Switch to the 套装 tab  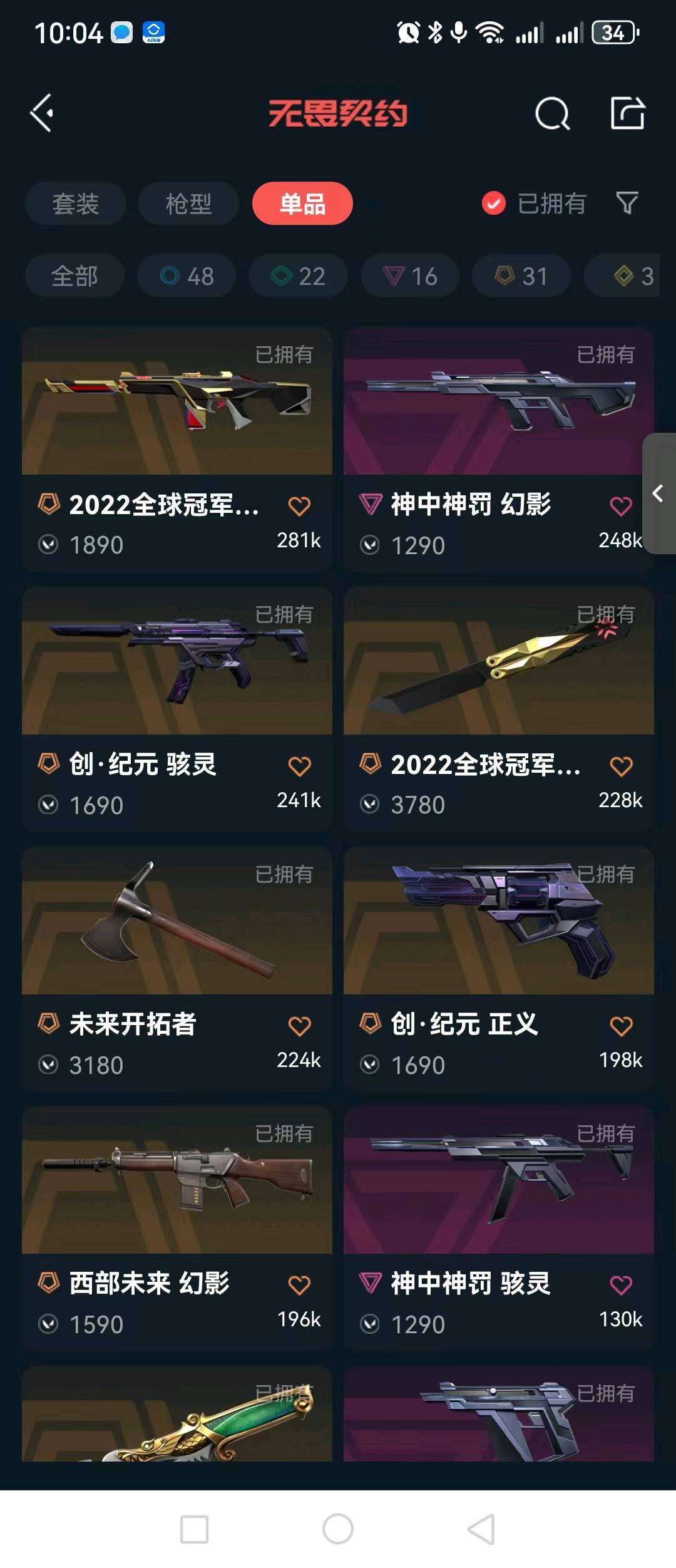click(x=76, y=204)
